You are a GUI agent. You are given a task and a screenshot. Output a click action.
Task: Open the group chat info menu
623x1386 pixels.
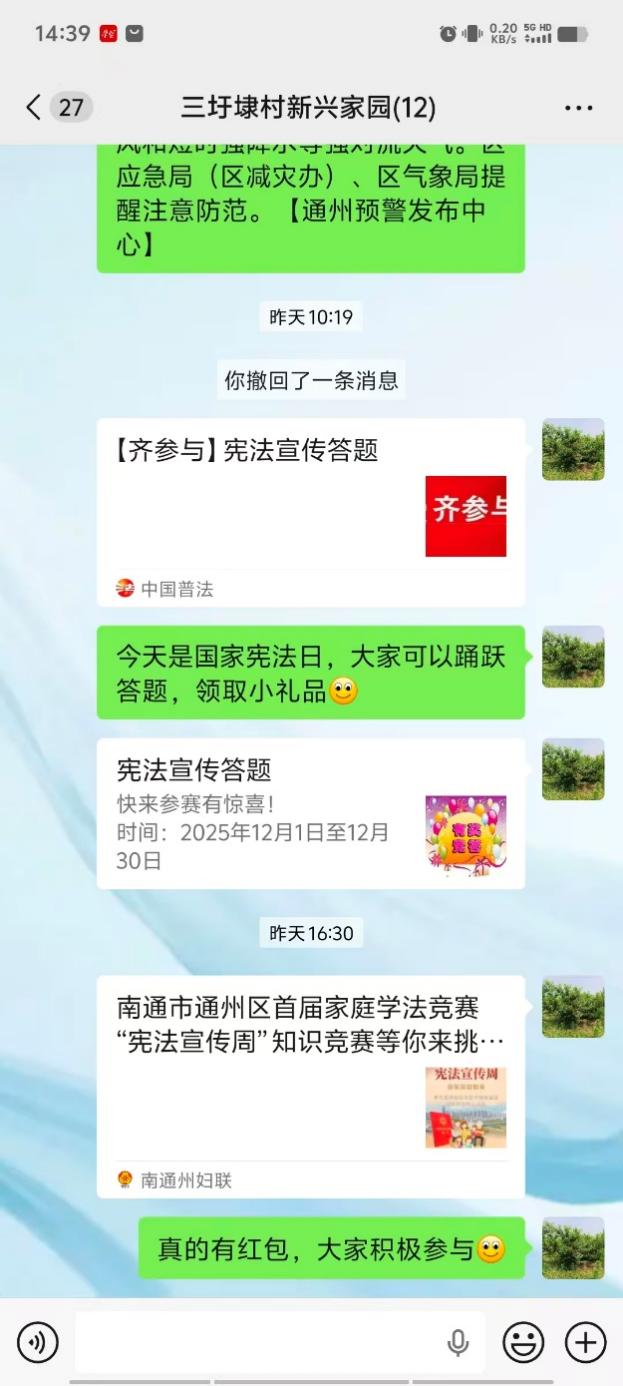point(579,108)
